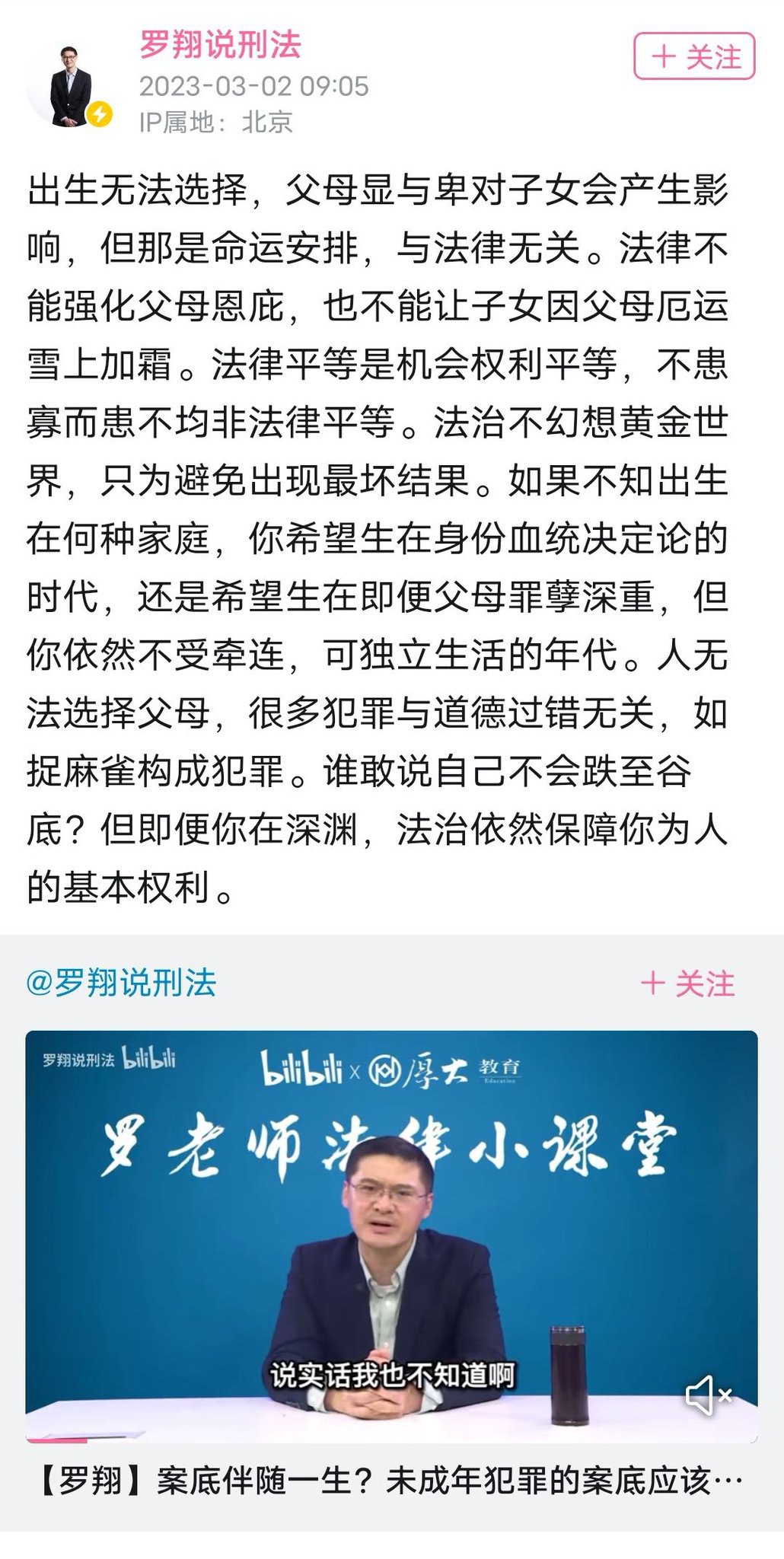Open 罗翔说刑法's profile avatar

69,85
